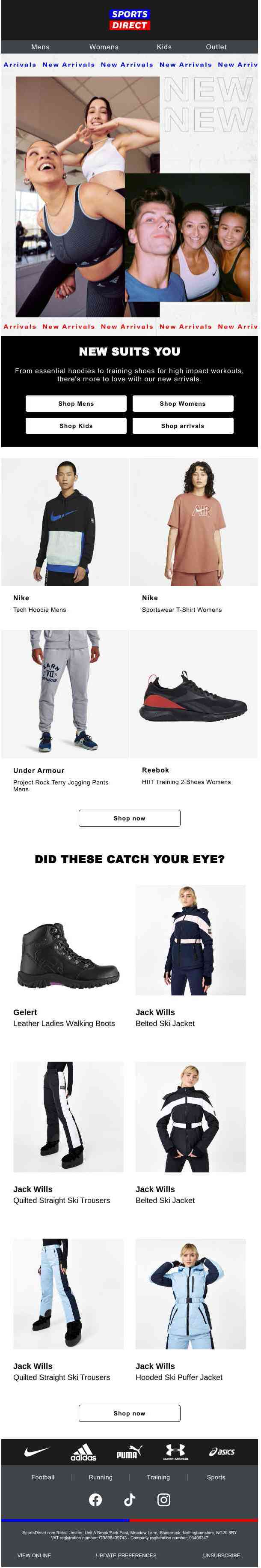The width and height of the screenshot is (261, 1568).
Task: Open the Instagram profile icon
Action: [163, 1500]
